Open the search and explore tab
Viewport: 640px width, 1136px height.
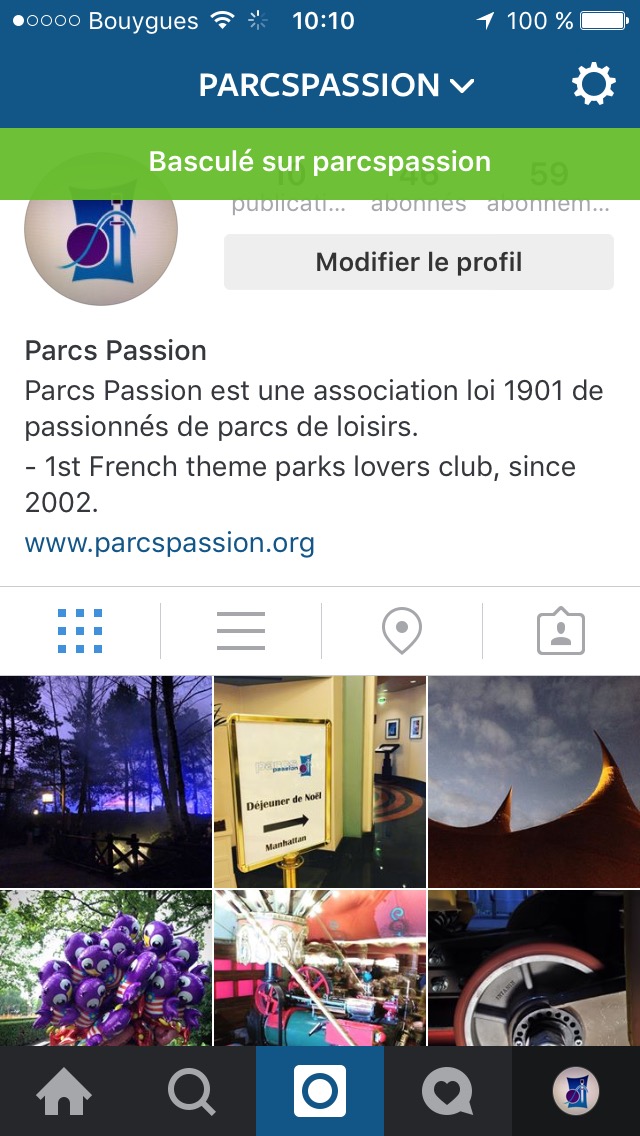pos(191,1091)
